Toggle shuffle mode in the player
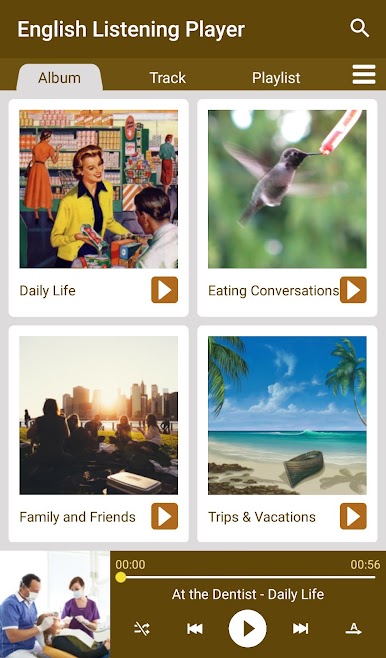 pyautogui.click(x=142, y=629)
